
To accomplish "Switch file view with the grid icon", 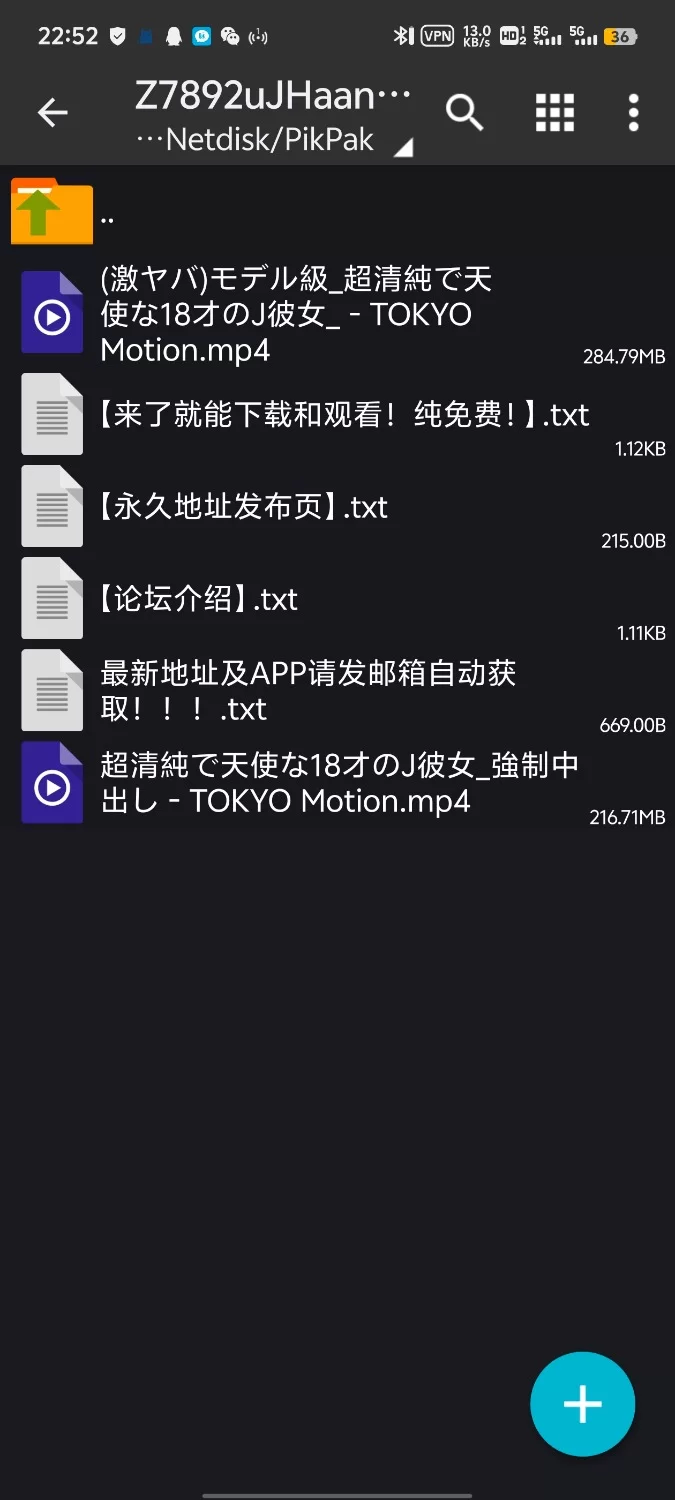I will click(x=555, y=113).
